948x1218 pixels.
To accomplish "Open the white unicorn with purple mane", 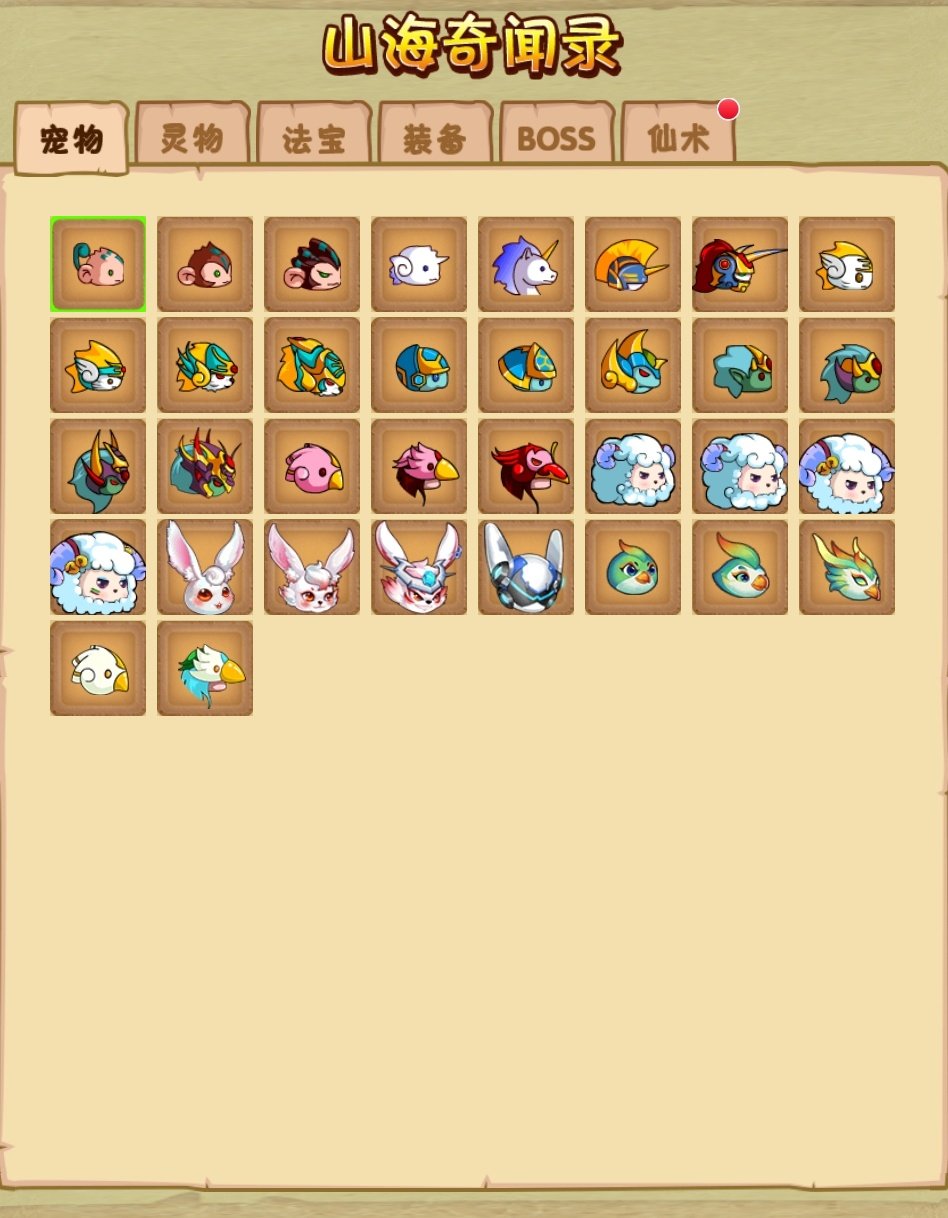I will [x=526, y=264].
